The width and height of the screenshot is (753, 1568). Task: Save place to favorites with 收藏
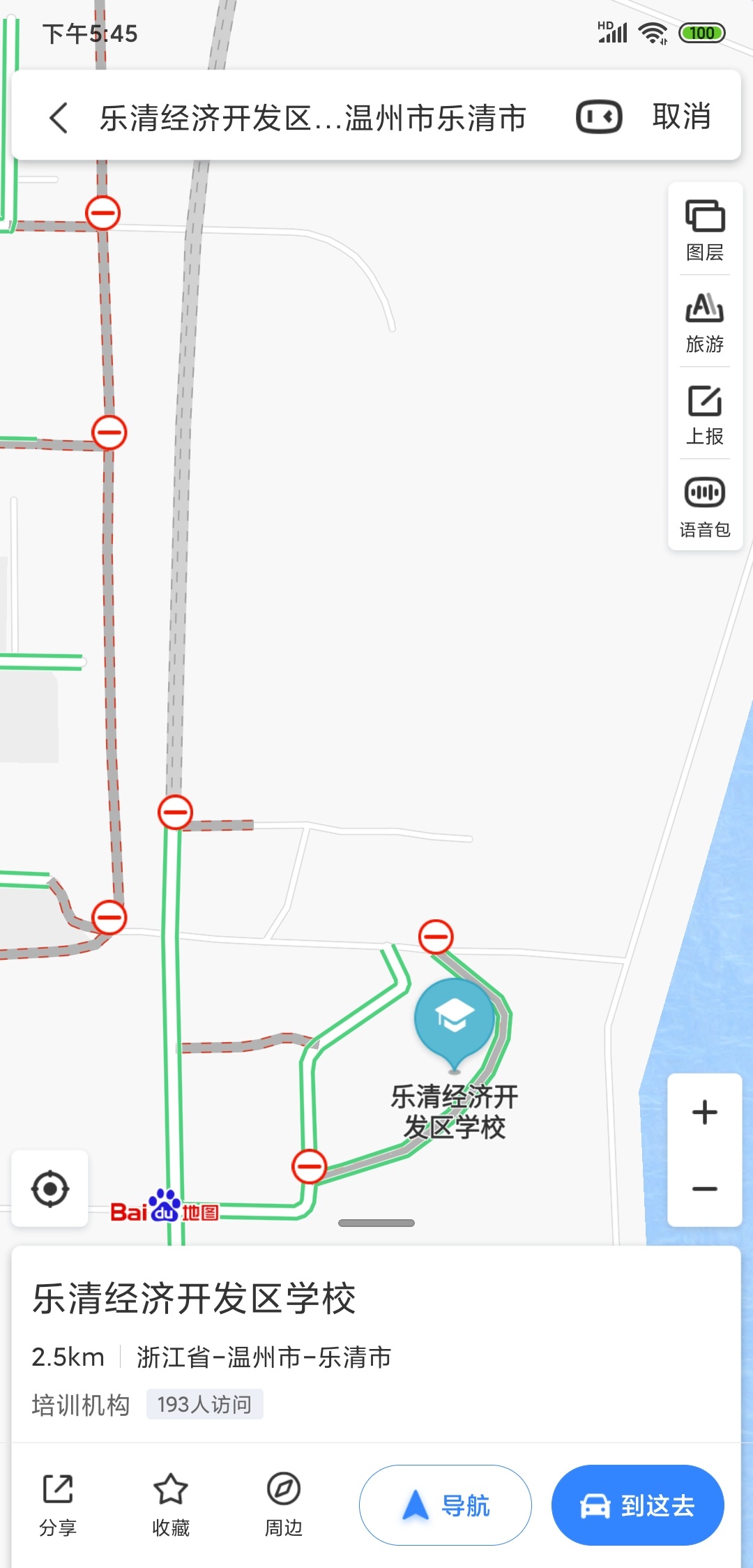point(171,1505)
